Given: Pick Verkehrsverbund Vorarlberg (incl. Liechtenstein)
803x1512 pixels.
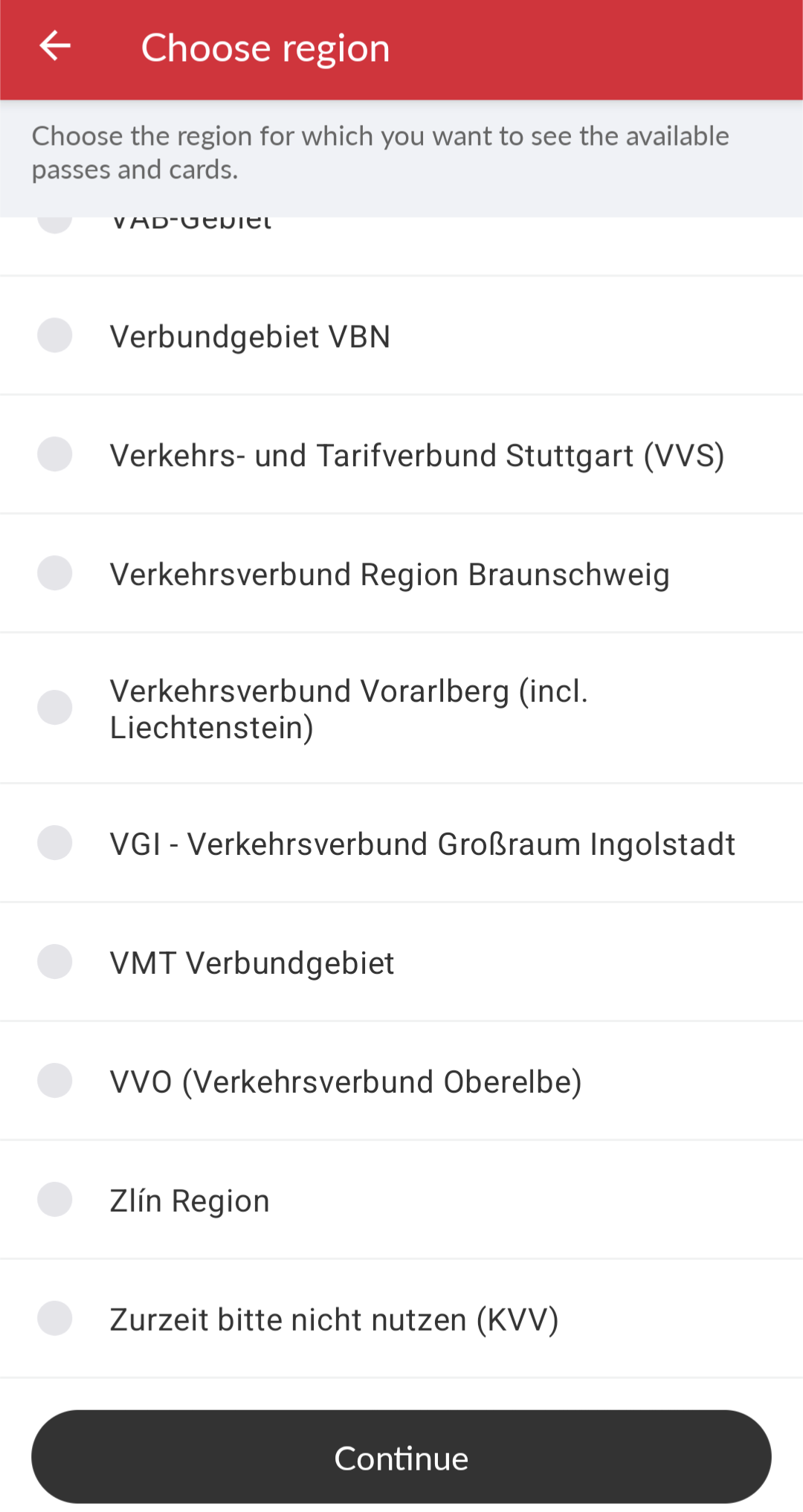Looking at the screenshot, I should (55, 708).
